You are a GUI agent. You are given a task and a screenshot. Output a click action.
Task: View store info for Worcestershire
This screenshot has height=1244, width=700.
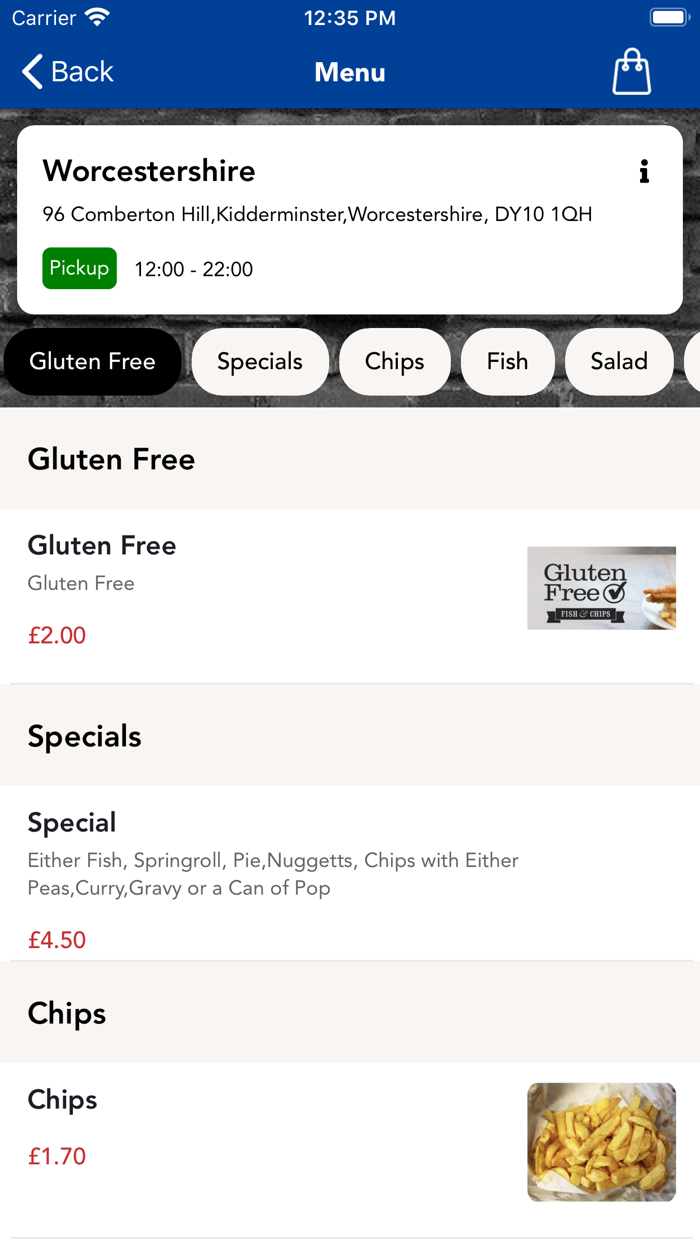[644, 172]
